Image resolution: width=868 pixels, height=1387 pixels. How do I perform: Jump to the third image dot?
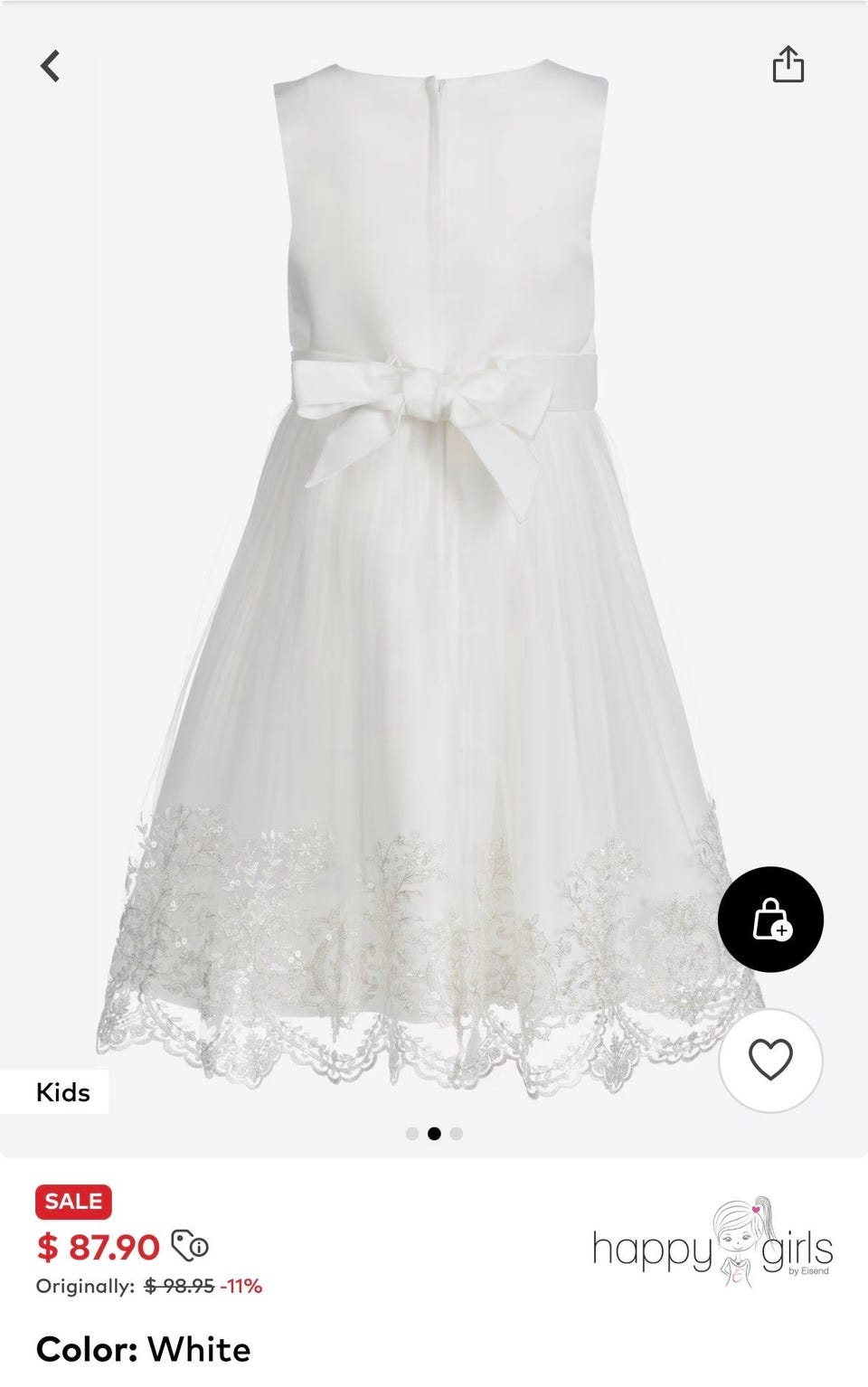[x=457, y=1134]
